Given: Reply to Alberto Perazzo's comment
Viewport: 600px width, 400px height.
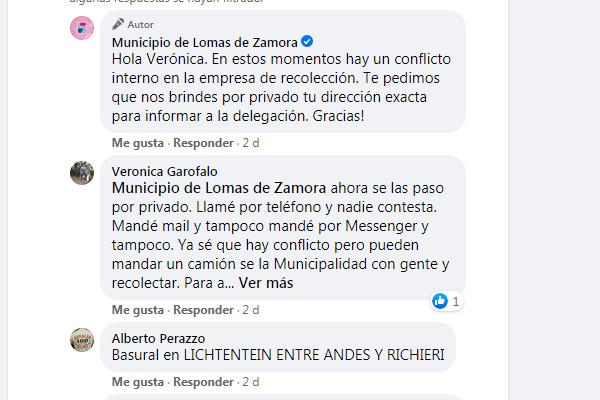Looking at the screenshot, I should tap(203, 381).
